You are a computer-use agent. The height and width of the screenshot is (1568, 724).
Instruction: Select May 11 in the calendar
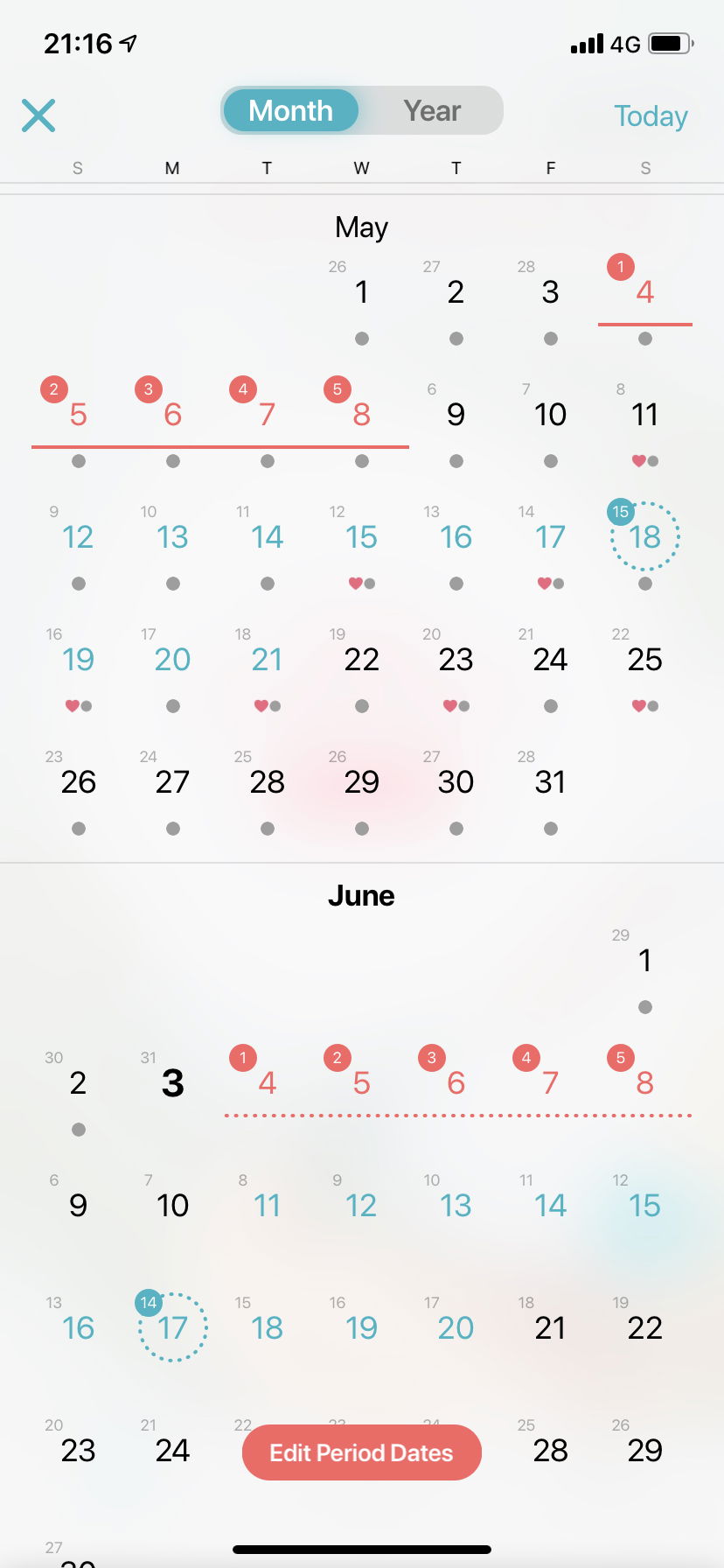(644, 415)
